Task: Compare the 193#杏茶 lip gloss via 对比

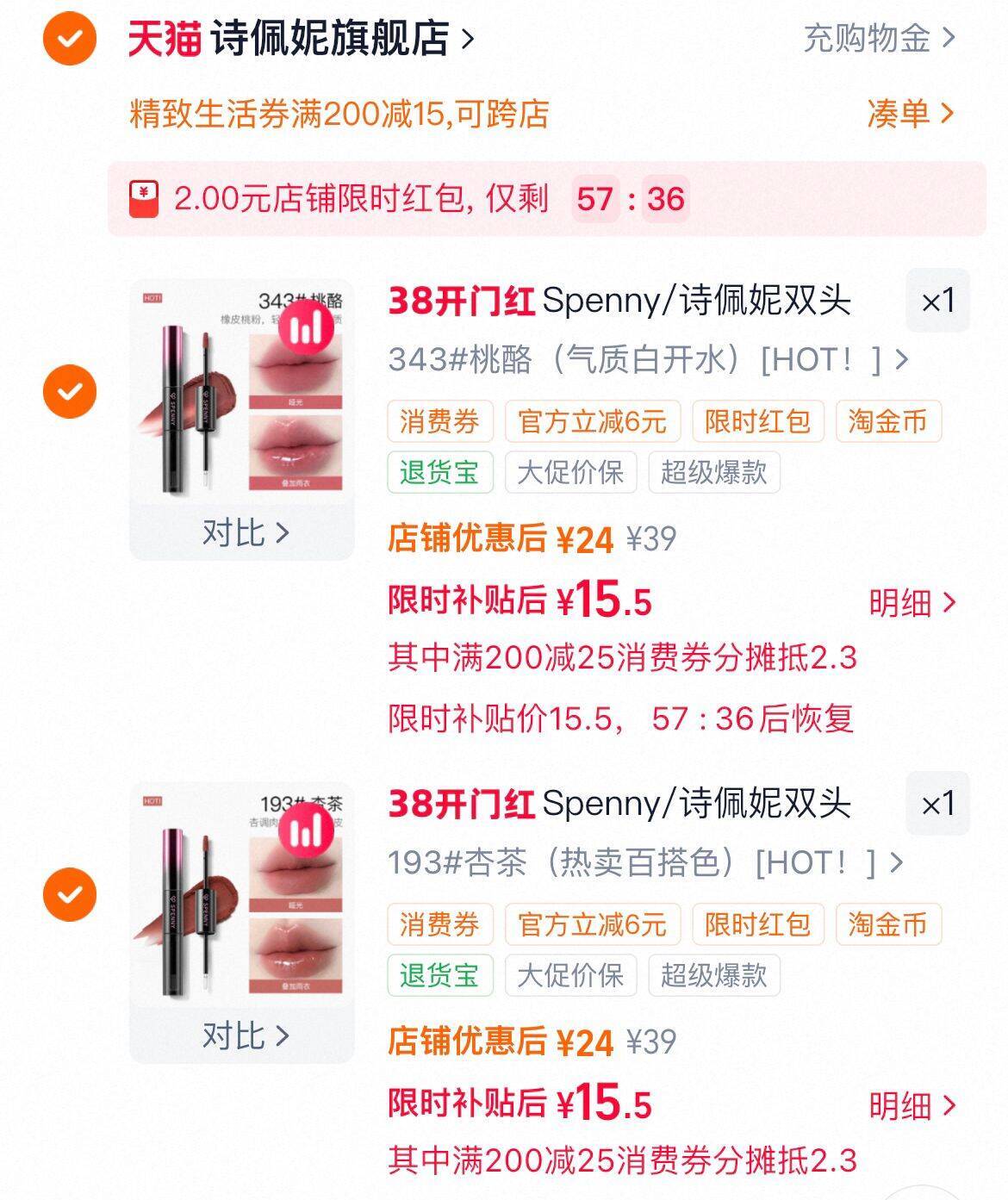Action: click(244, 1036)
